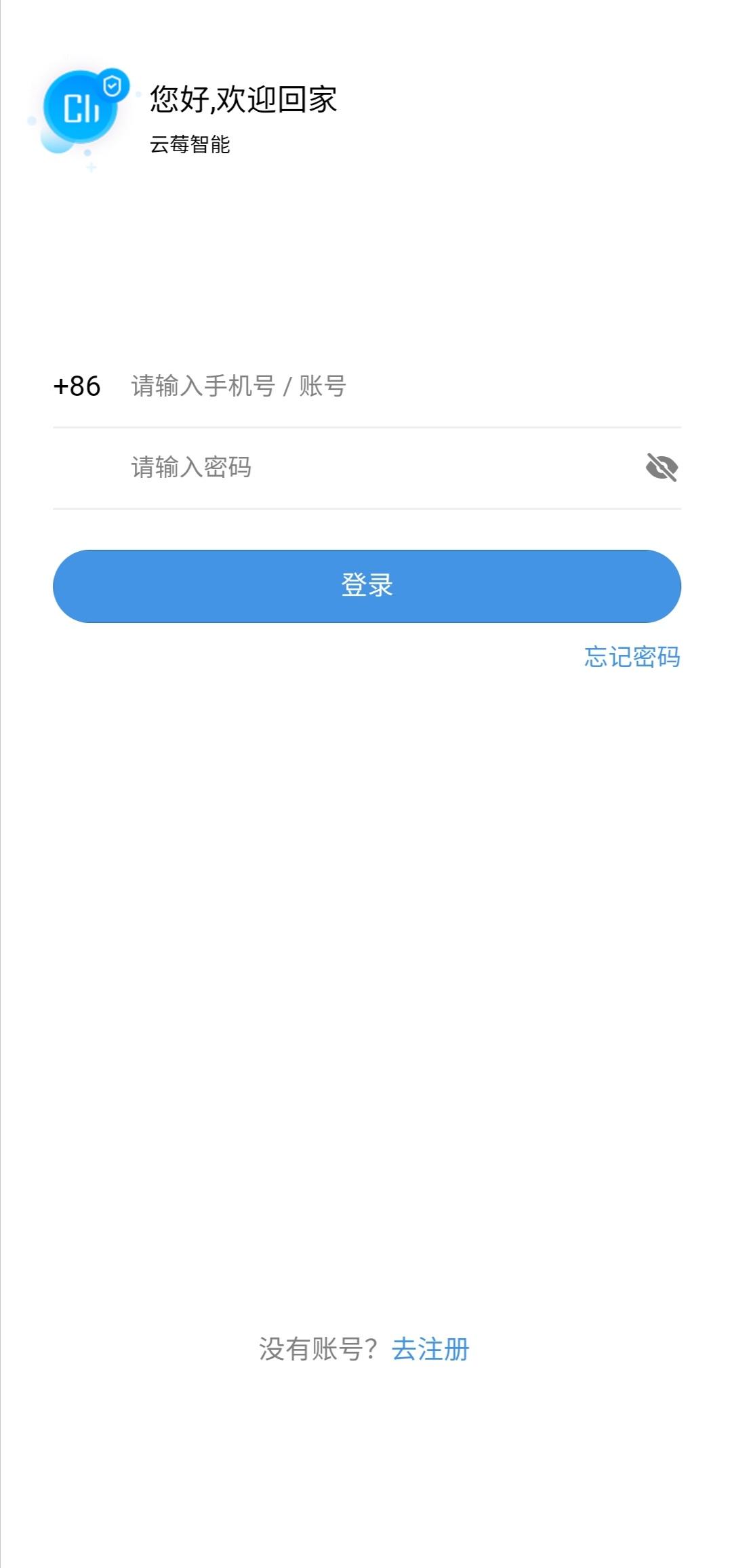Change the phone region code from +86
Viewport: 732px width, 1568px height.
pos(77,386)
